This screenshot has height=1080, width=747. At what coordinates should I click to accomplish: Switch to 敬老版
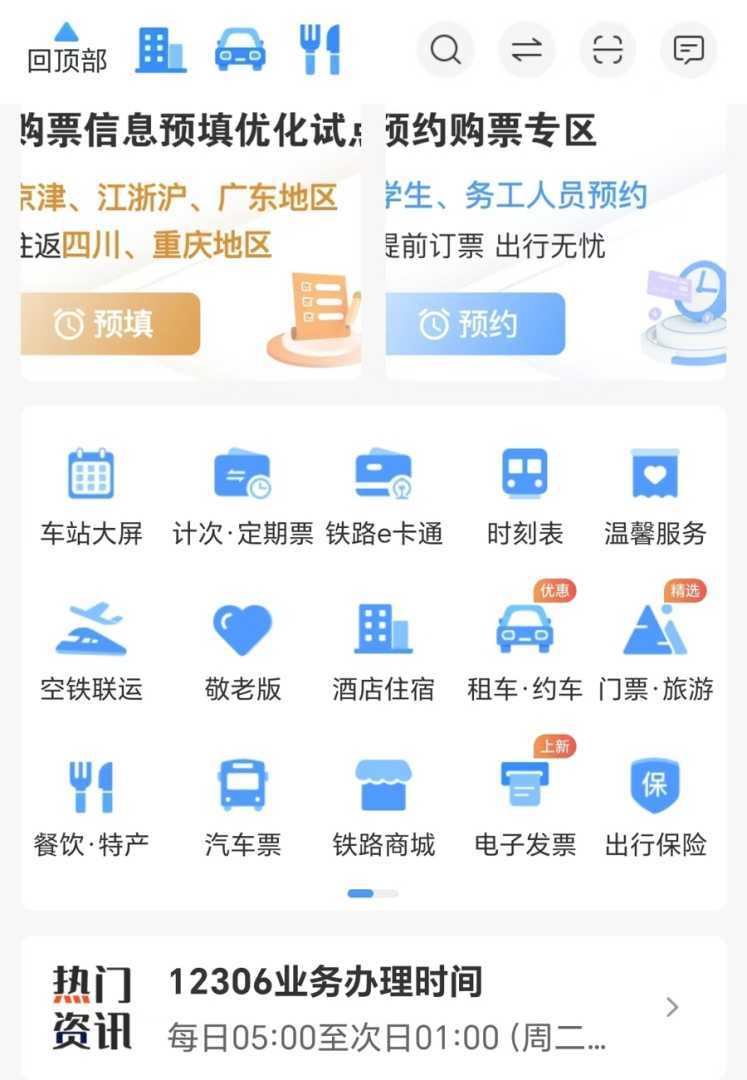pyautogui.click(x=242, y=650)
